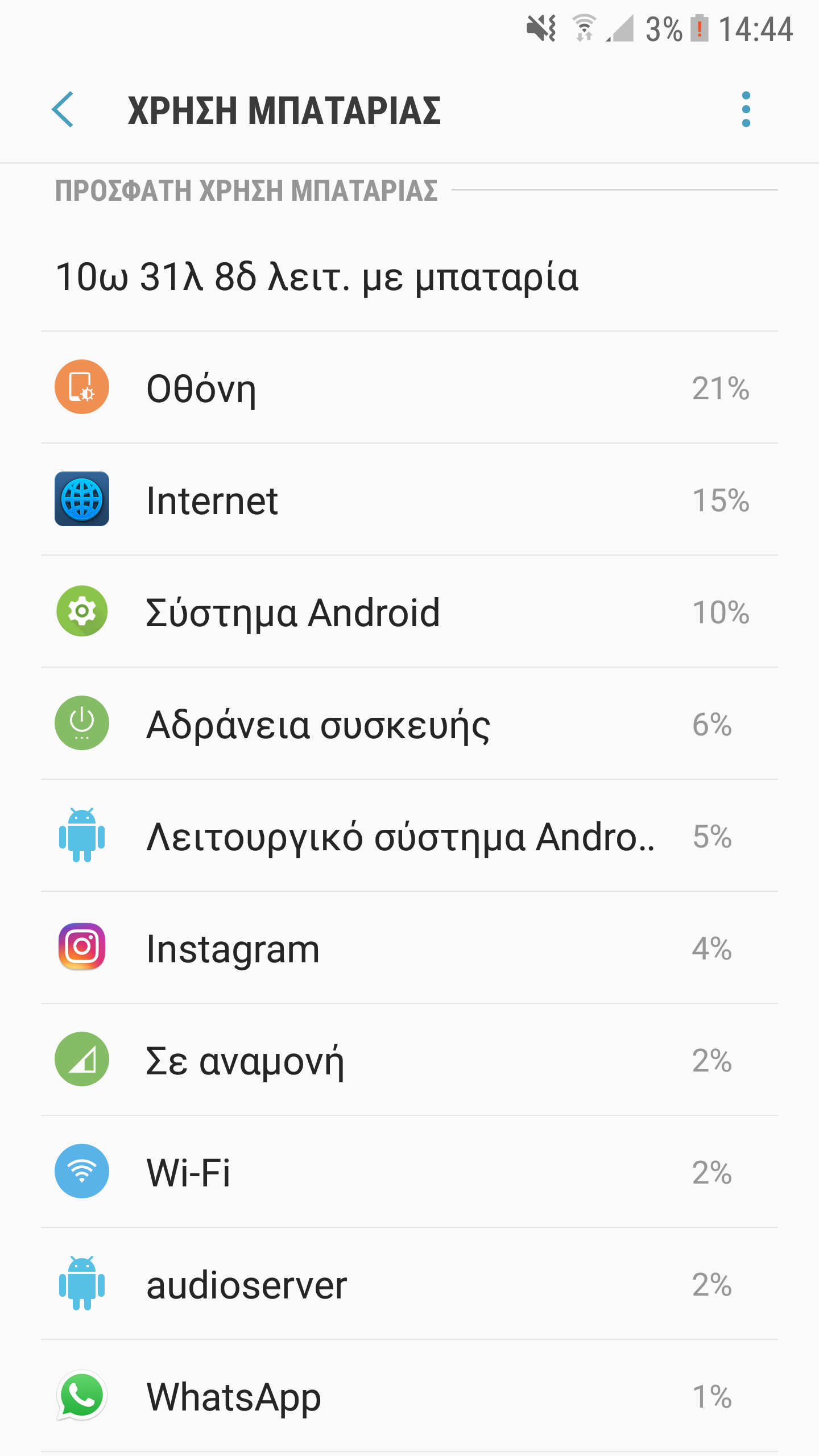819x1456 pixels.
Task: Show Instagram battery usage details
Action: [409, 948]
